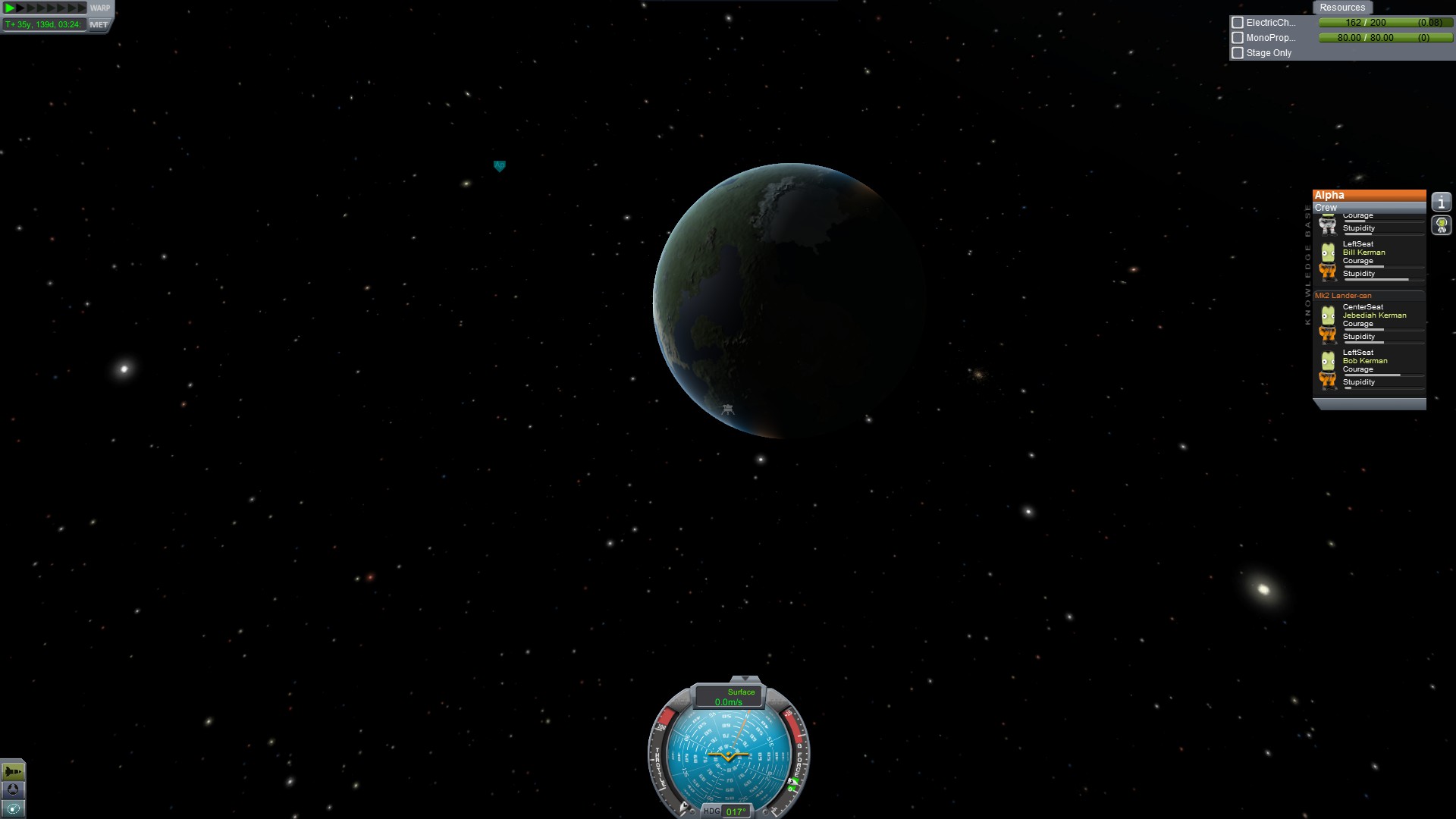Collapse the navball using its top arrow
The height and width of the screenshot is (819, 1456).
(745, 679)
